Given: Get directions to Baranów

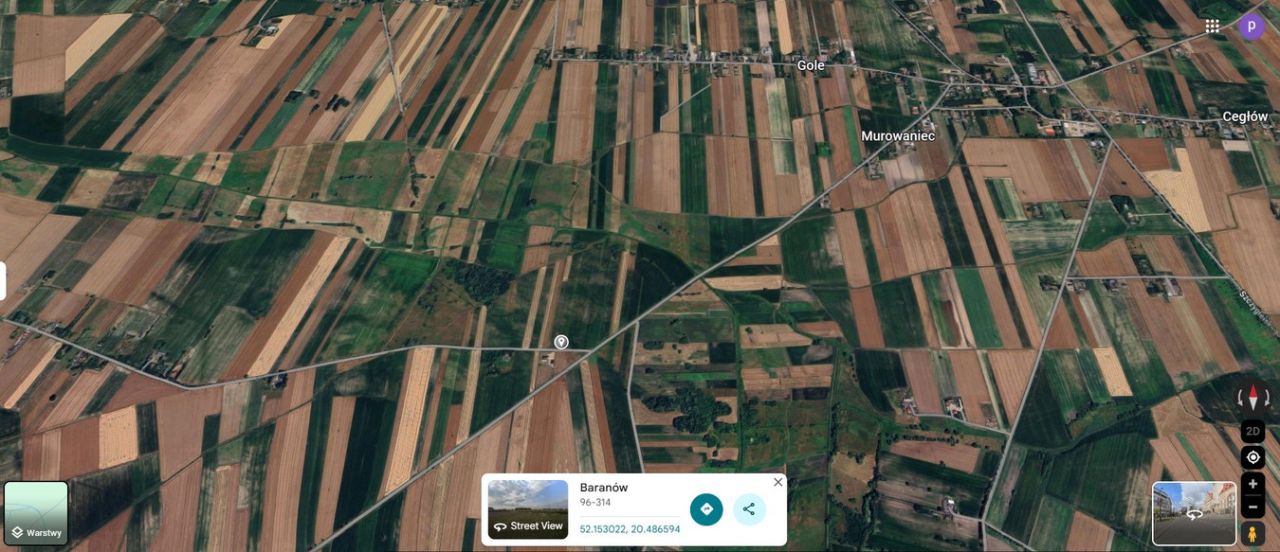Looking at the screenshot, I should click(x=706, y=509).
